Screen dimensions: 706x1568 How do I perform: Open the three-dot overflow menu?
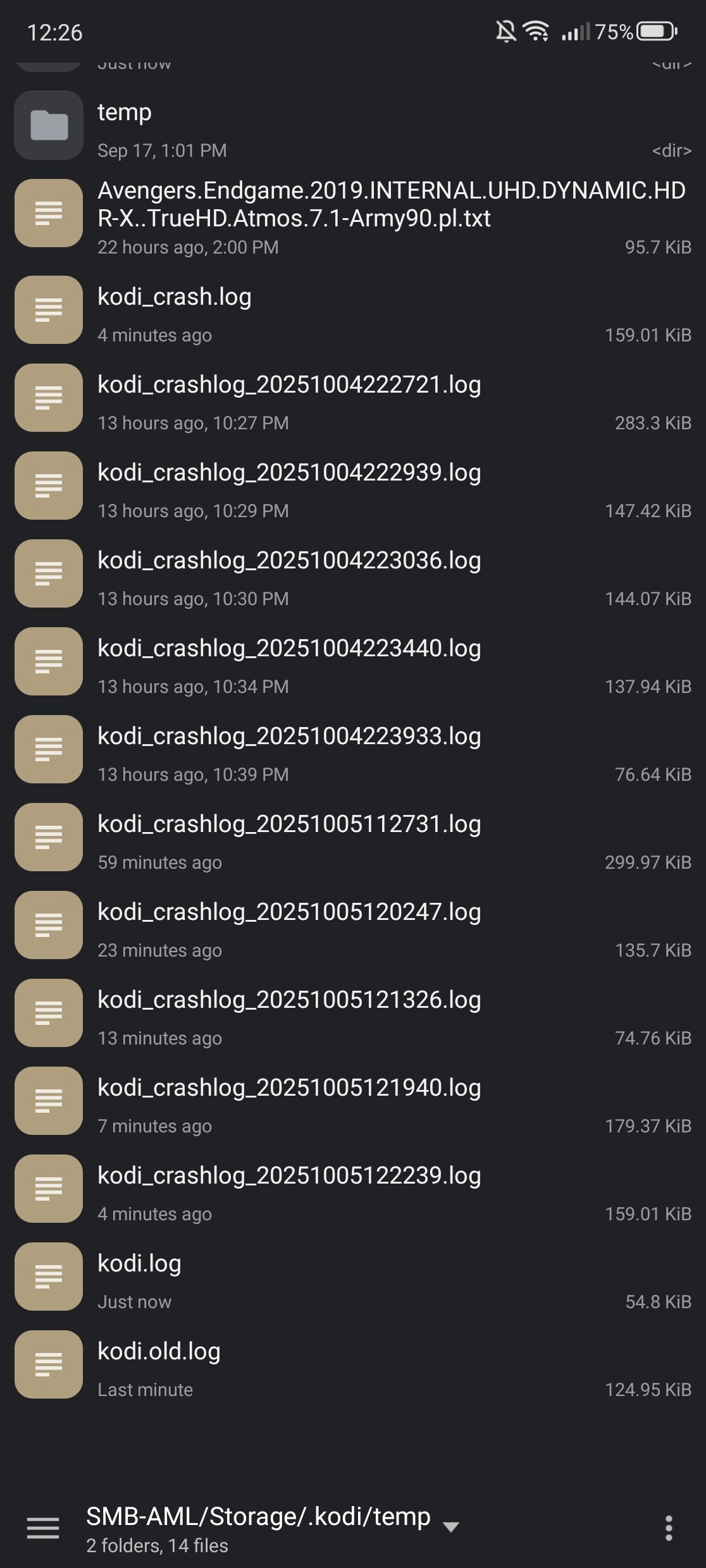point(669,1528)
